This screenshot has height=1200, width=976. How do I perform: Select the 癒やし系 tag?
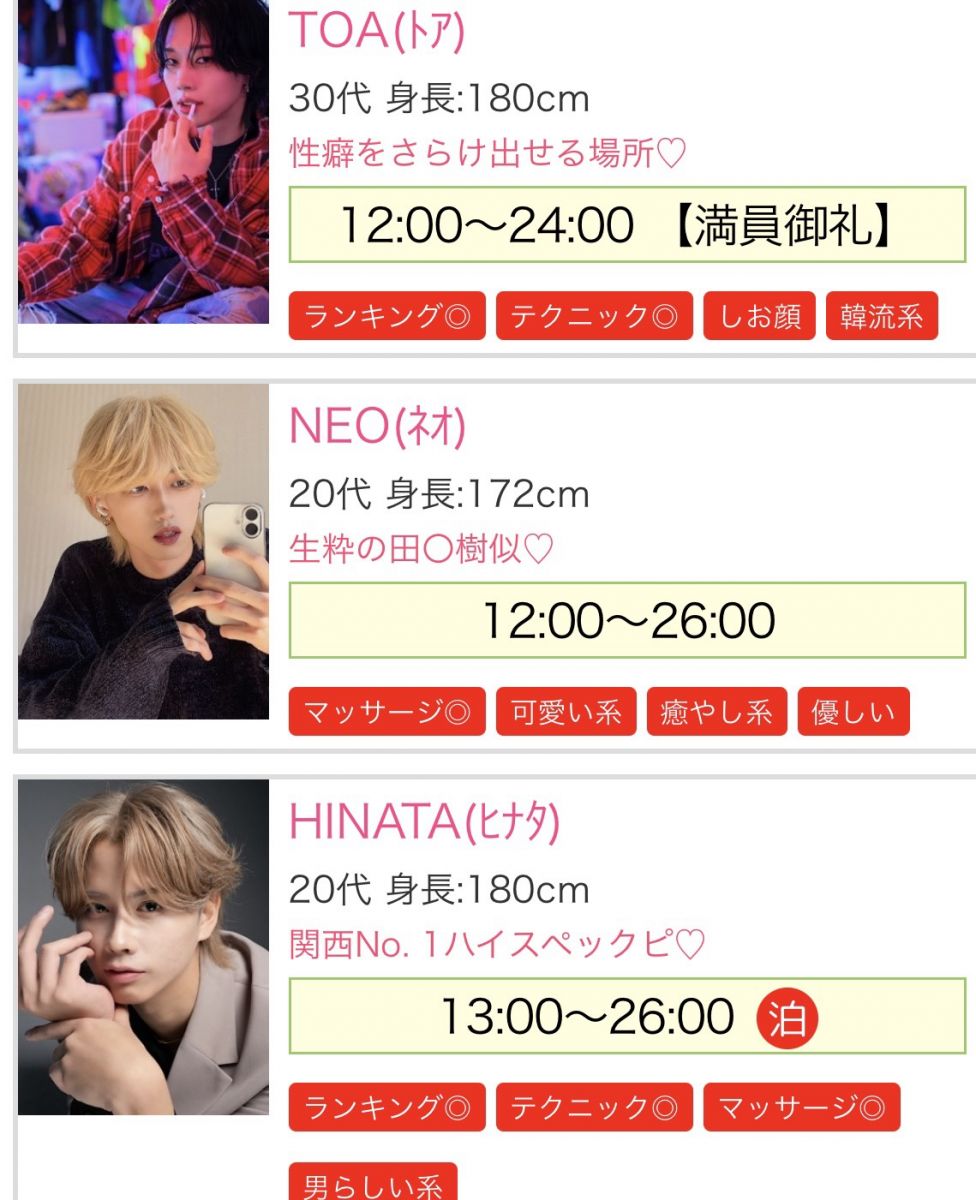point(717,712)
